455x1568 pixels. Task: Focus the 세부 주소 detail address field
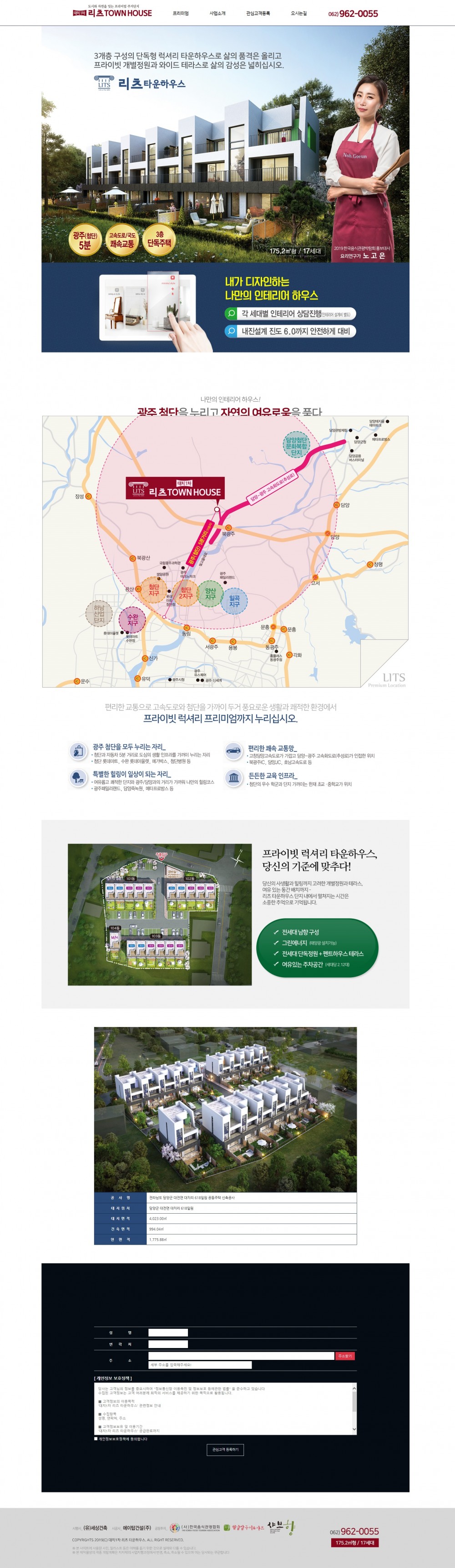pos(200,1365)
